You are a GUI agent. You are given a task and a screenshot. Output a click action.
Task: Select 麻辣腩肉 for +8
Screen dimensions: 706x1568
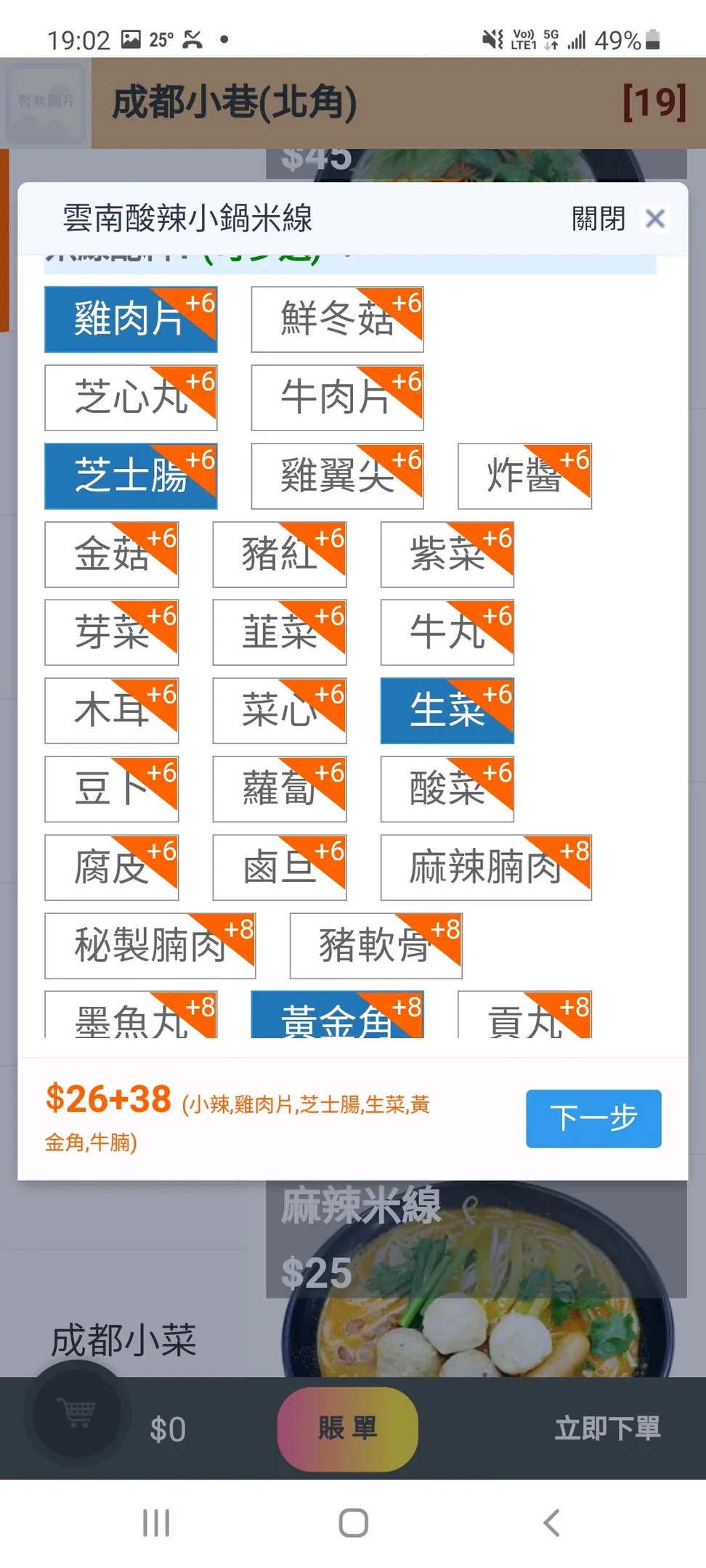click(485, 867)
